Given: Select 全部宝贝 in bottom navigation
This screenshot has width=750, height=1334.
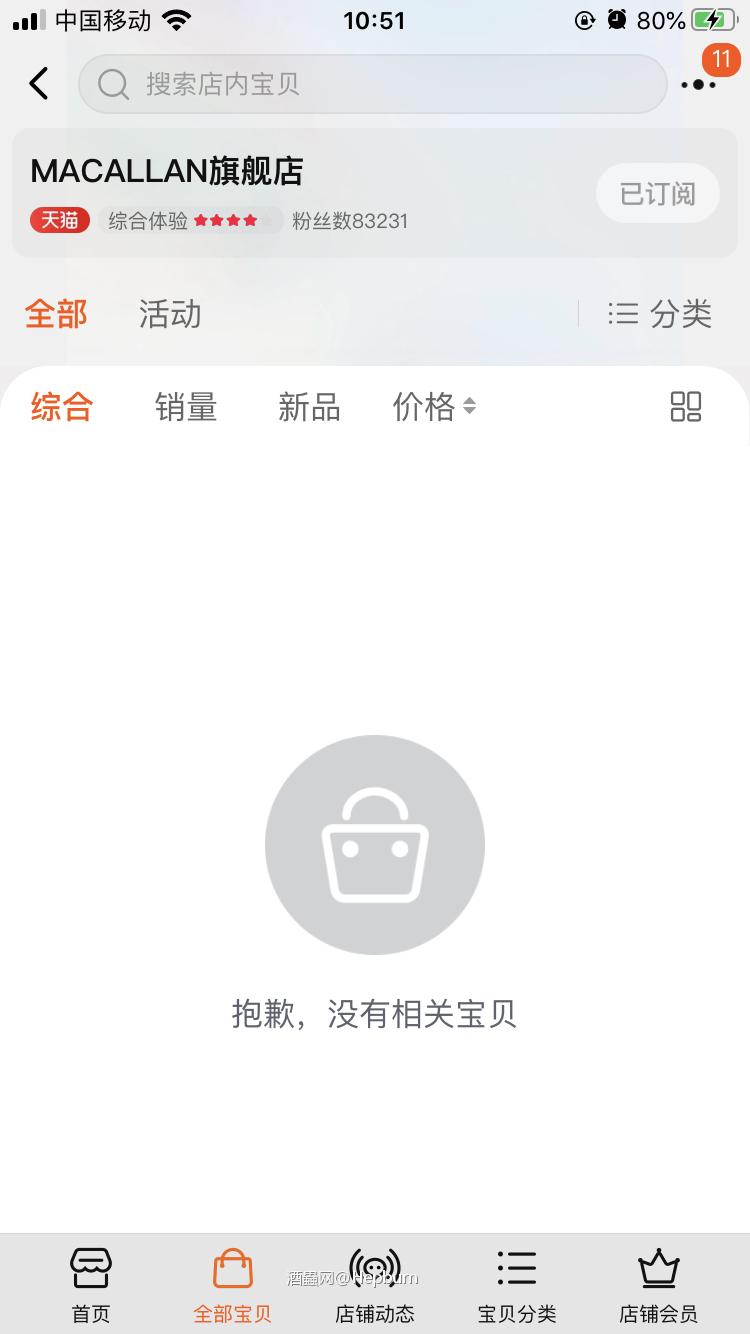Looking at the screenshot, I should [x=232, y=1283].
